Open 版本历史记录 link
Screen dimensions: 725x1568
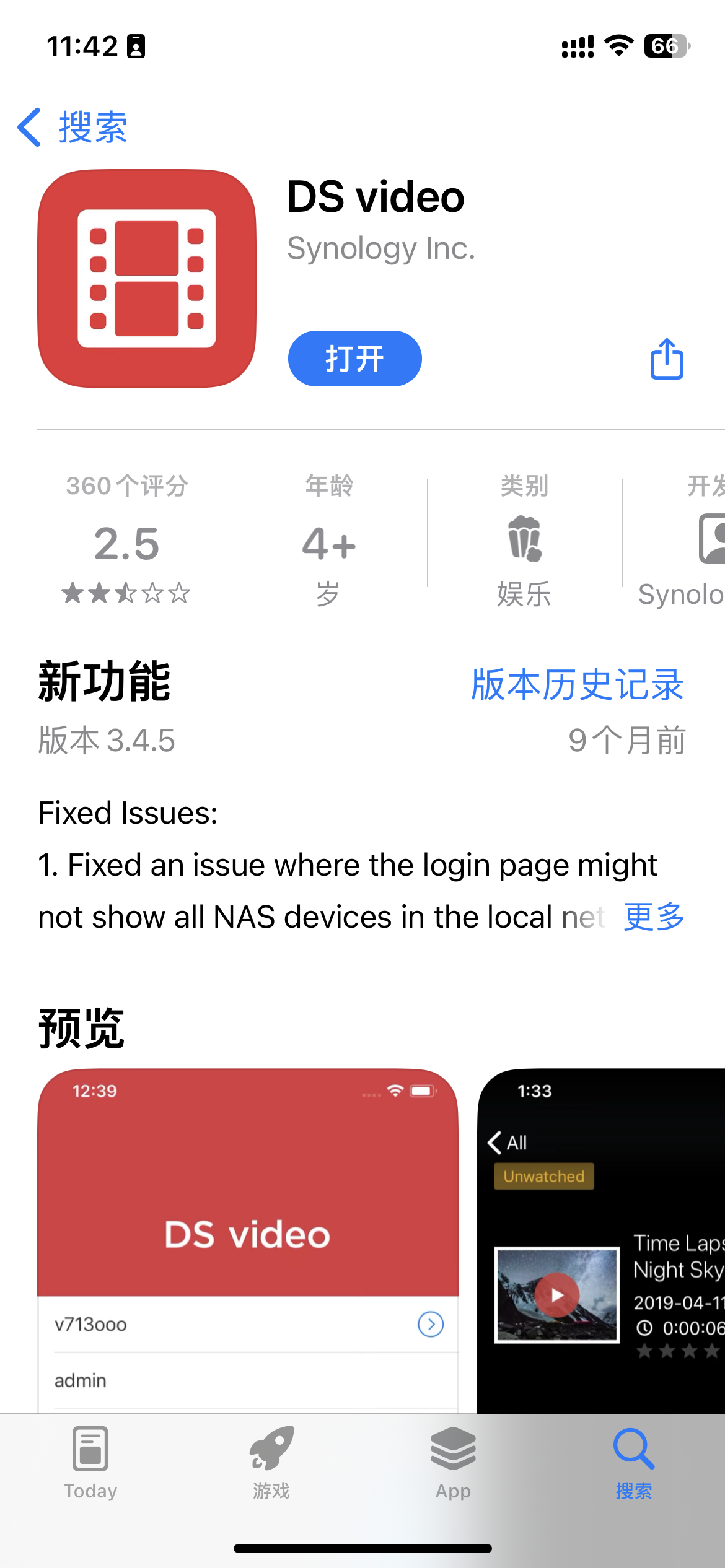point(577,685)
